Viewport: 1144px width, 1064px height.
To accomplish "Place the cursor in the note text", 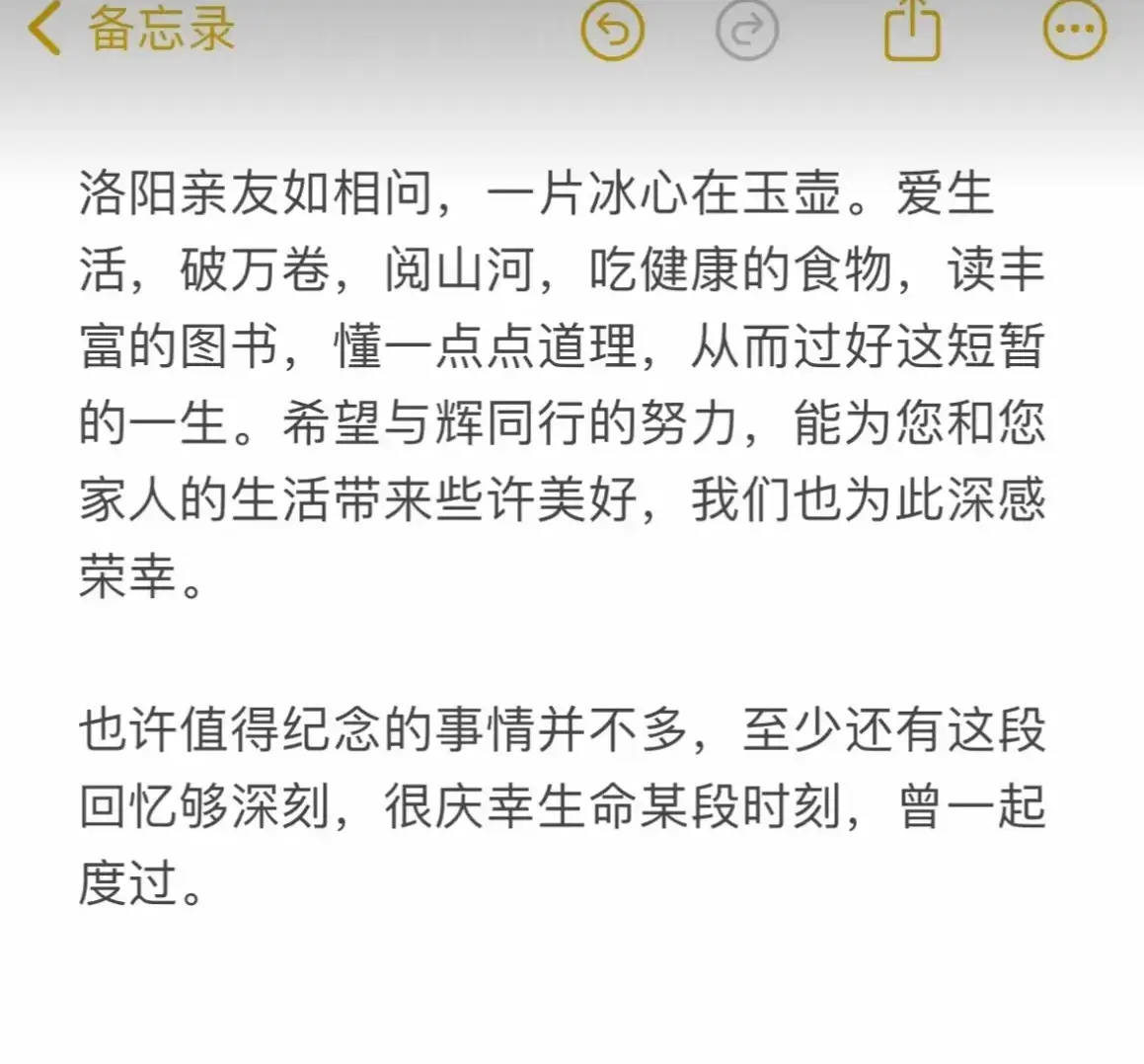I will (563, 424).
